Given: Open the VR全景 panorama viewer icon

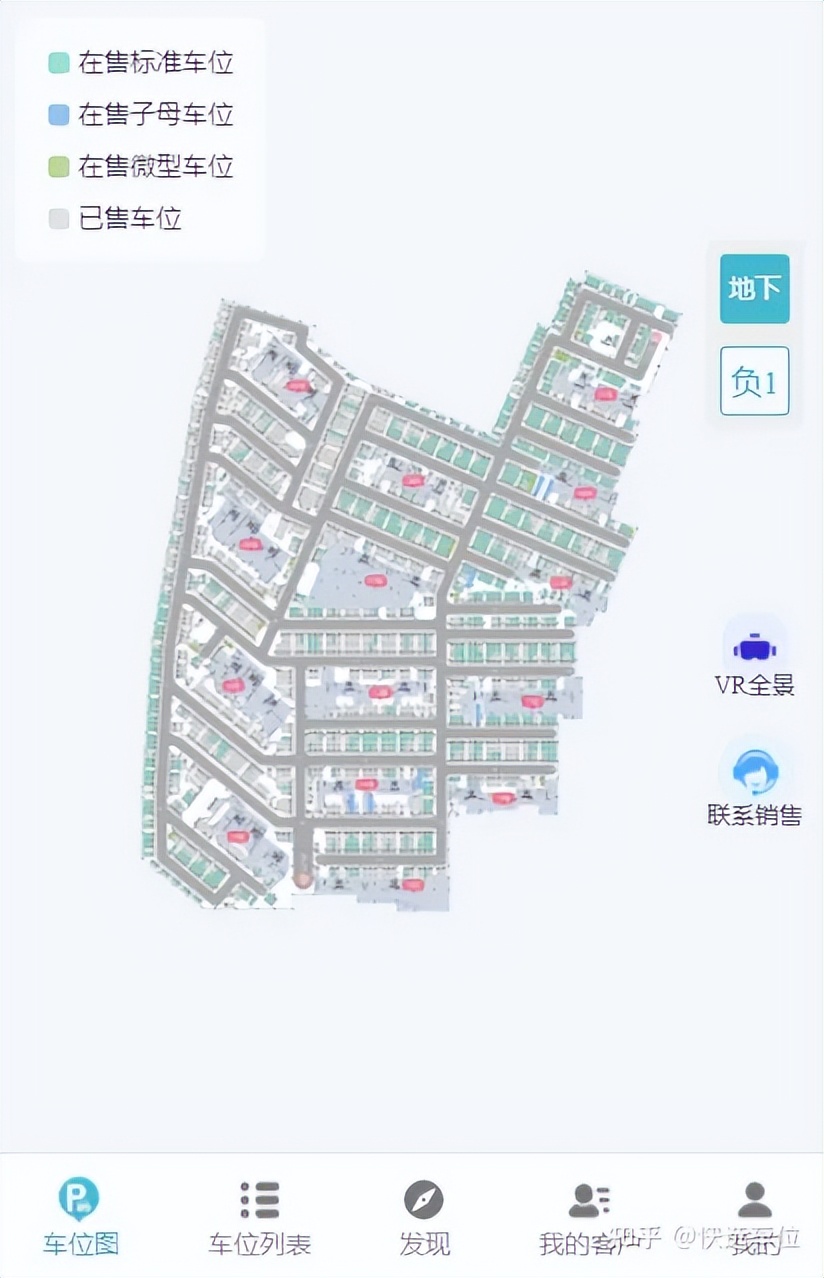Looking at the screenshot, I should (755, 646).
